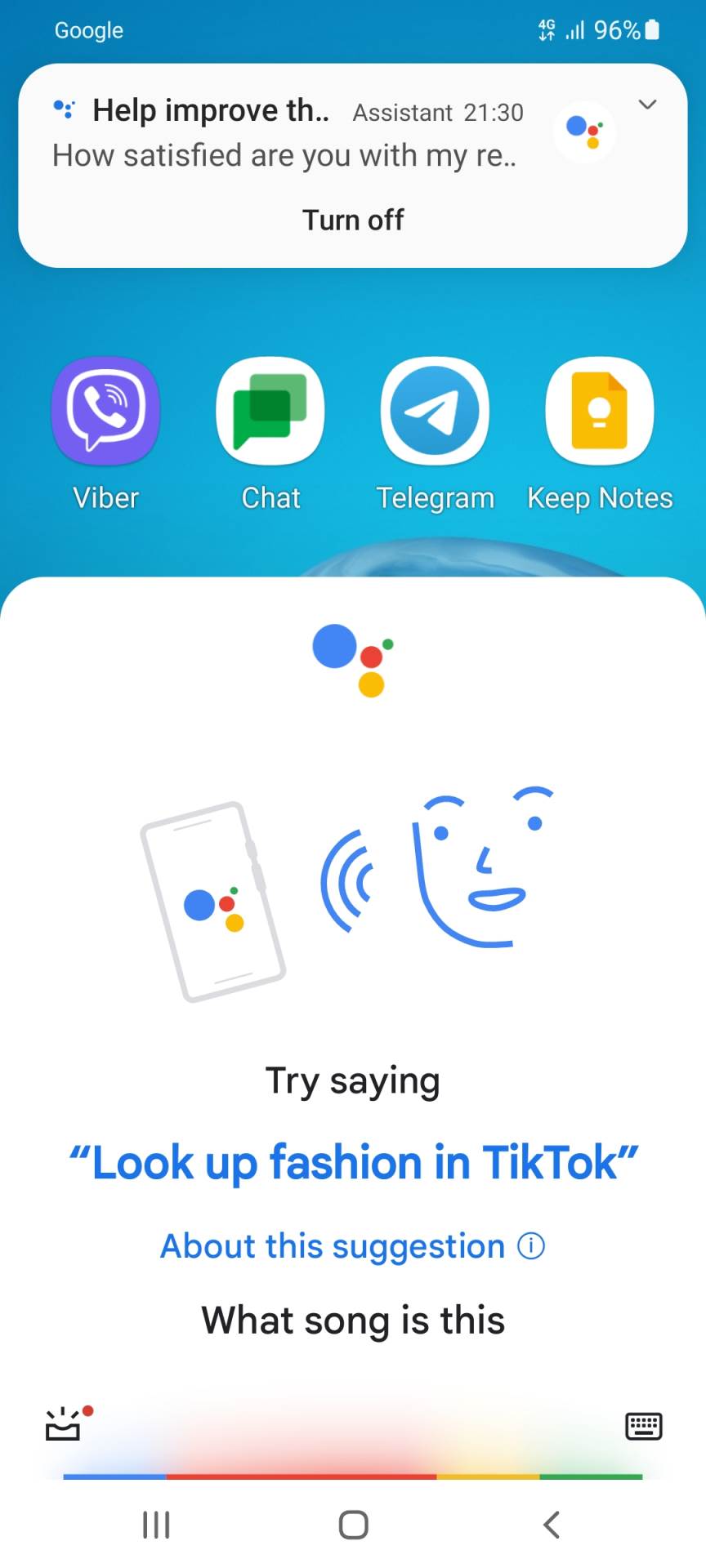Tap Google in the status bar
Image resolution: width=706 pixels, height=1568 pixels.
coord(89,30)
